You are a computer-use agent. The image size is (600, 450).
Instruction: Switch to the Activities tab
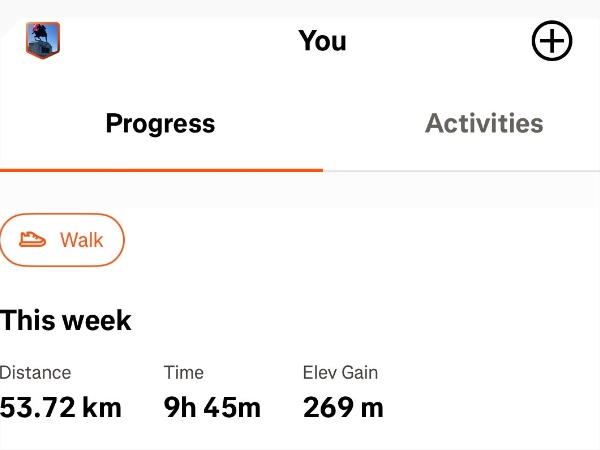pos(484,124)
